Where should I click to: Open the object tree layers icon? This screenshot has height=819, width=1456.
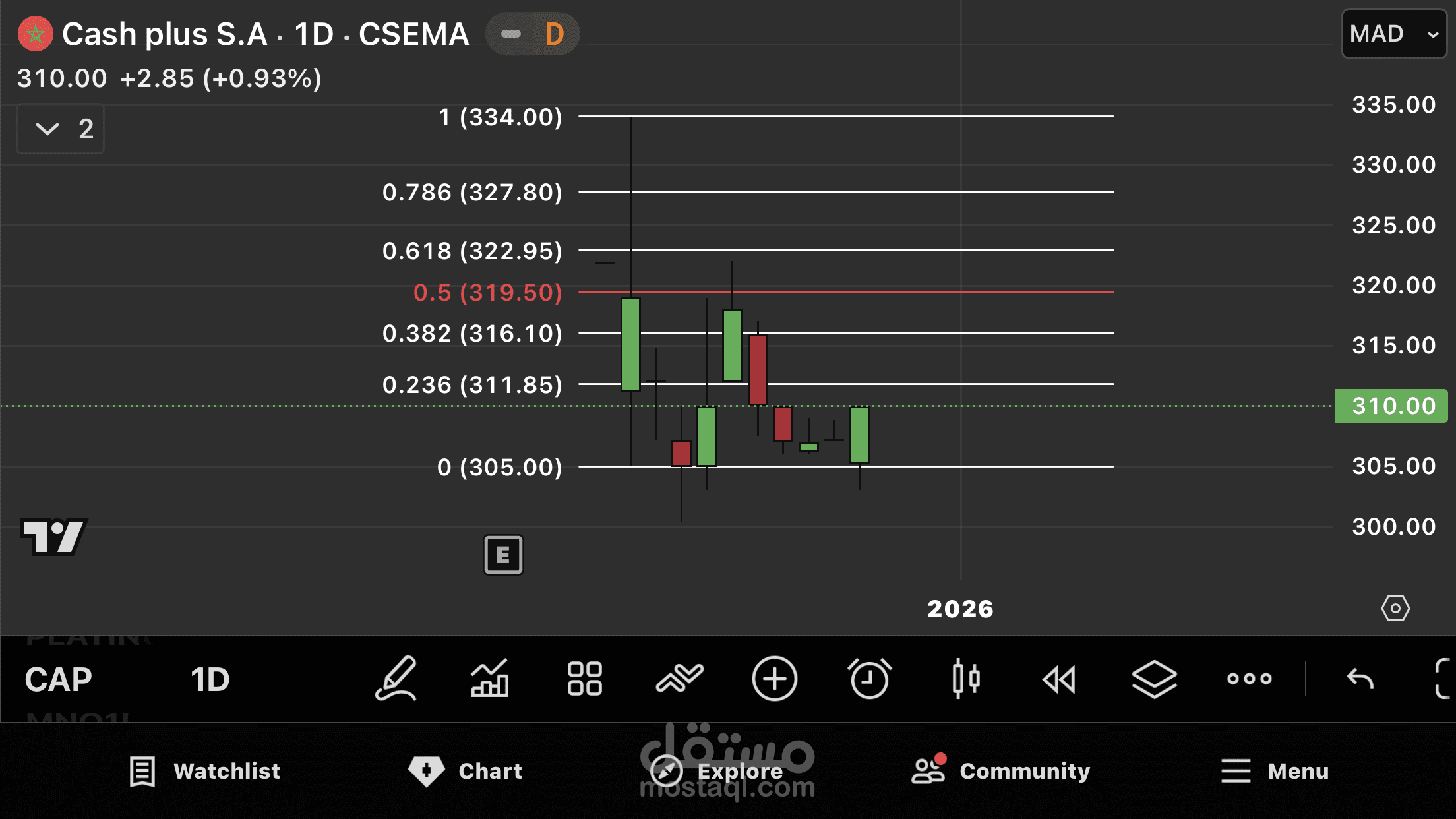click(x=1154, y=678)
